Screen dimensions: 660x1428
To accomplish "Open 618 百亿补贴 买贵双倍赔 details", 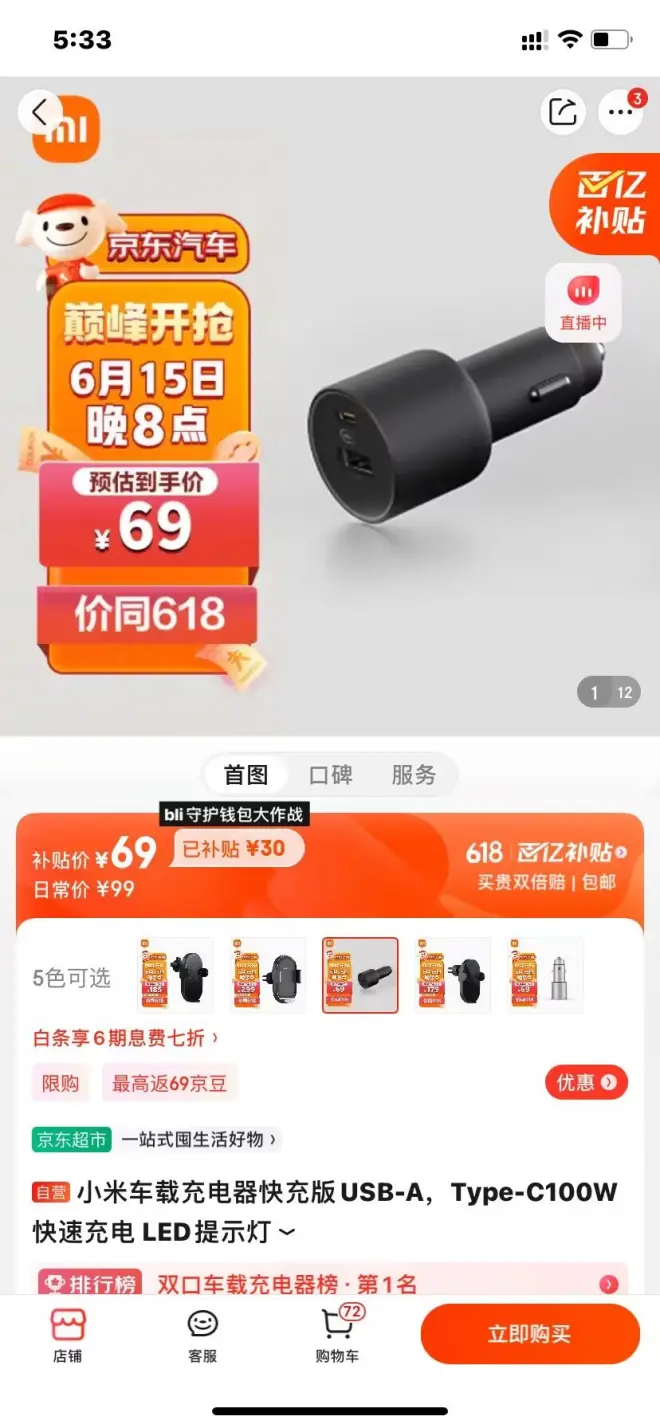I will pos(547,865).
